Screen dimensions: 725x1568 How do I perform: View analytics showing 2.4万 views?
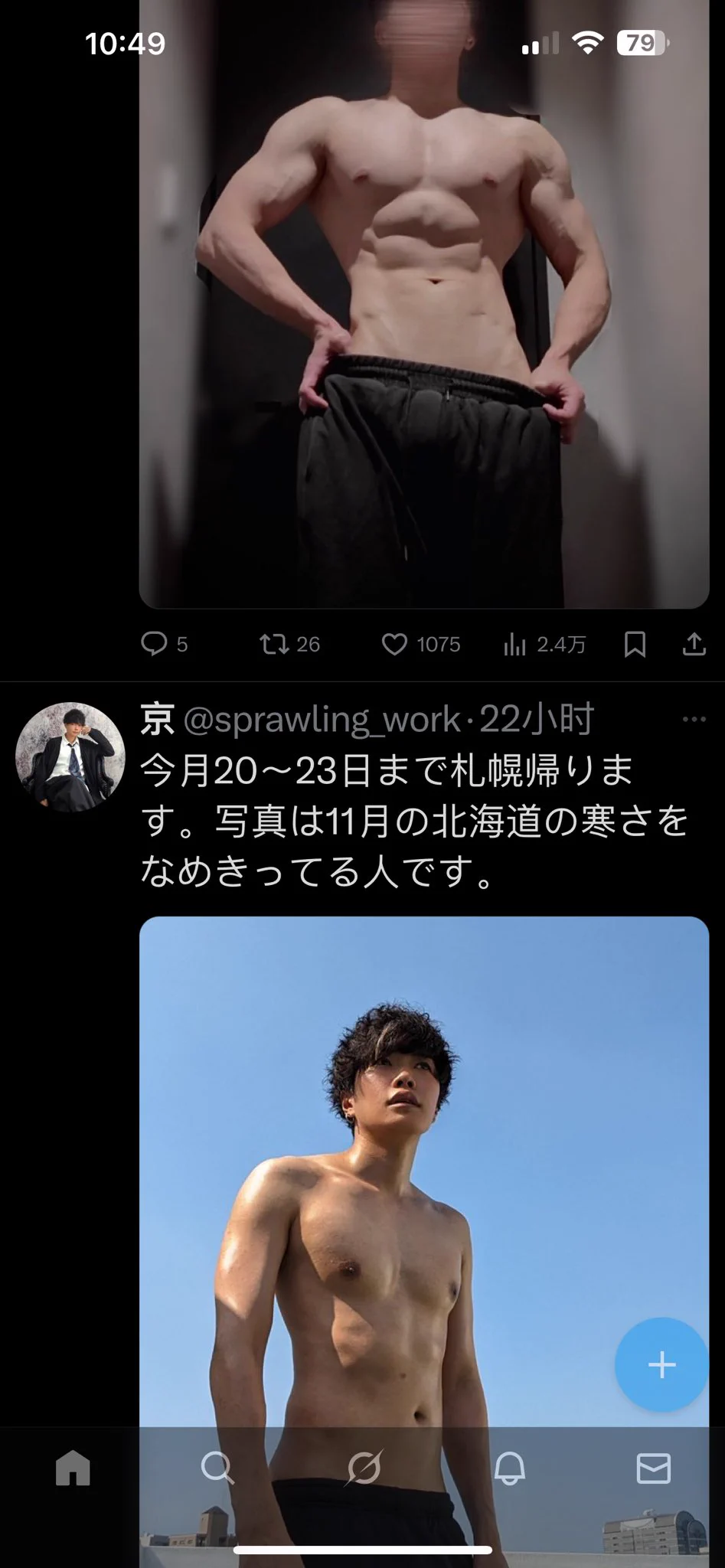(515, 645)
